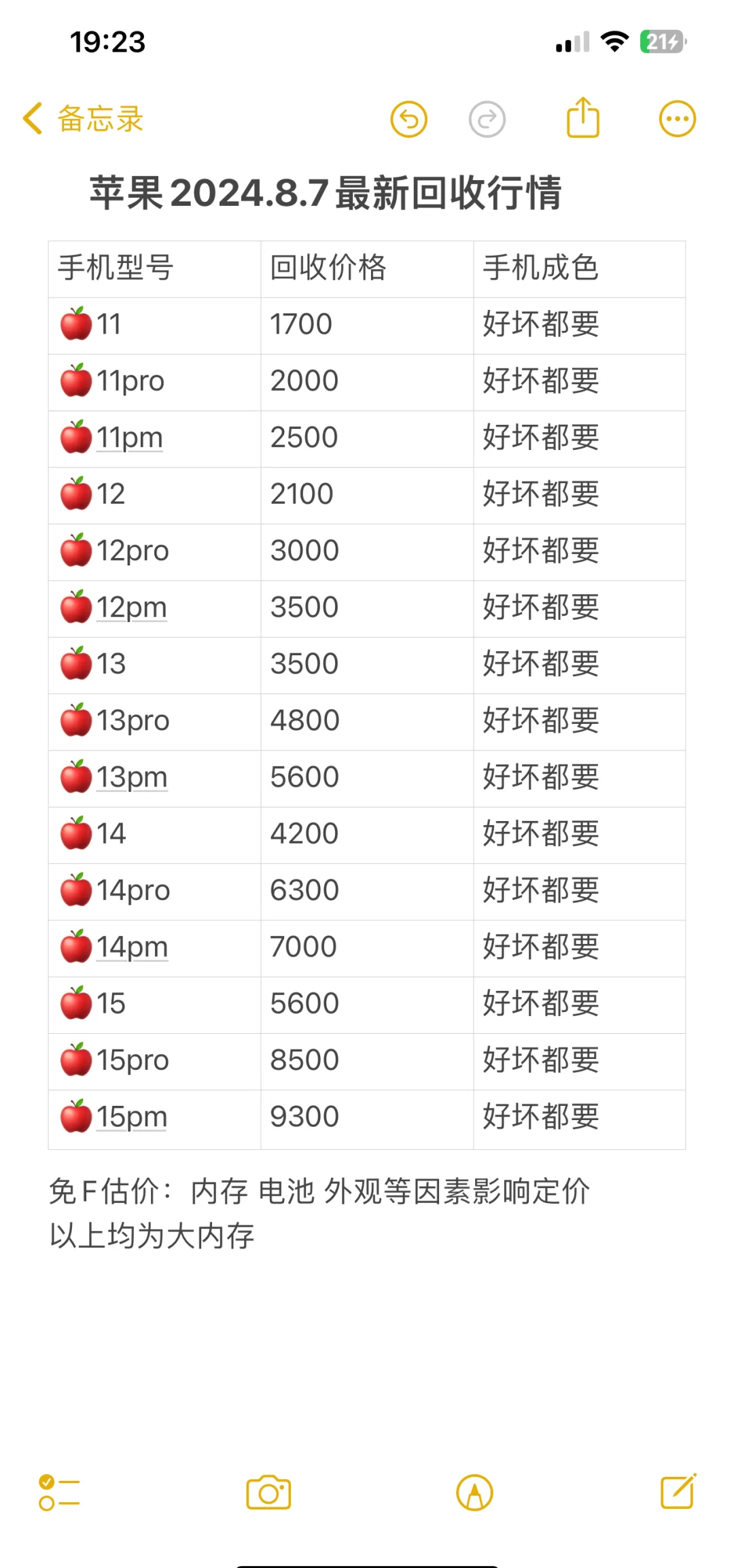Image resolution: width=734 pixels, height=1568 pixels.
Task: Open the camera attachment button
Action: click(x=268, y=1493)
